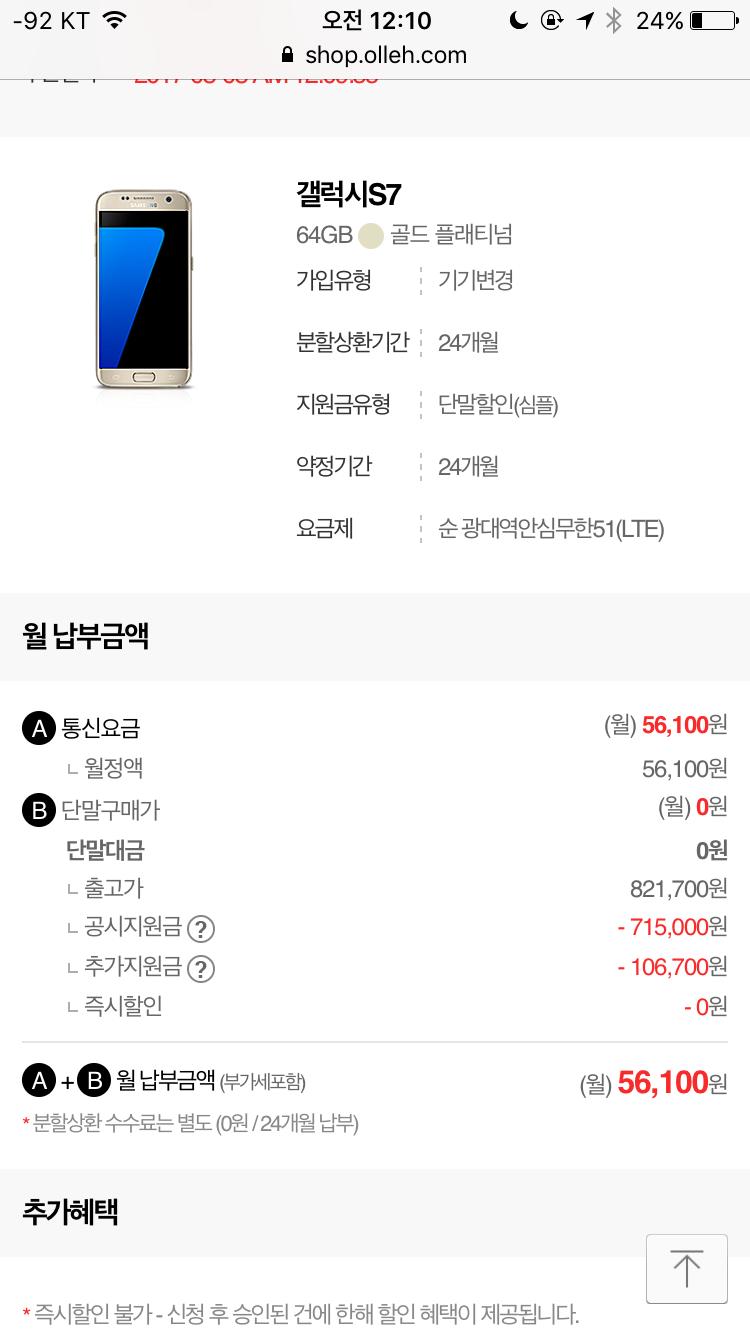Tap the shop.olleh.com address bar
Image resolution: width=750 pixels, height=1334 pixels.
click(375, 55)
